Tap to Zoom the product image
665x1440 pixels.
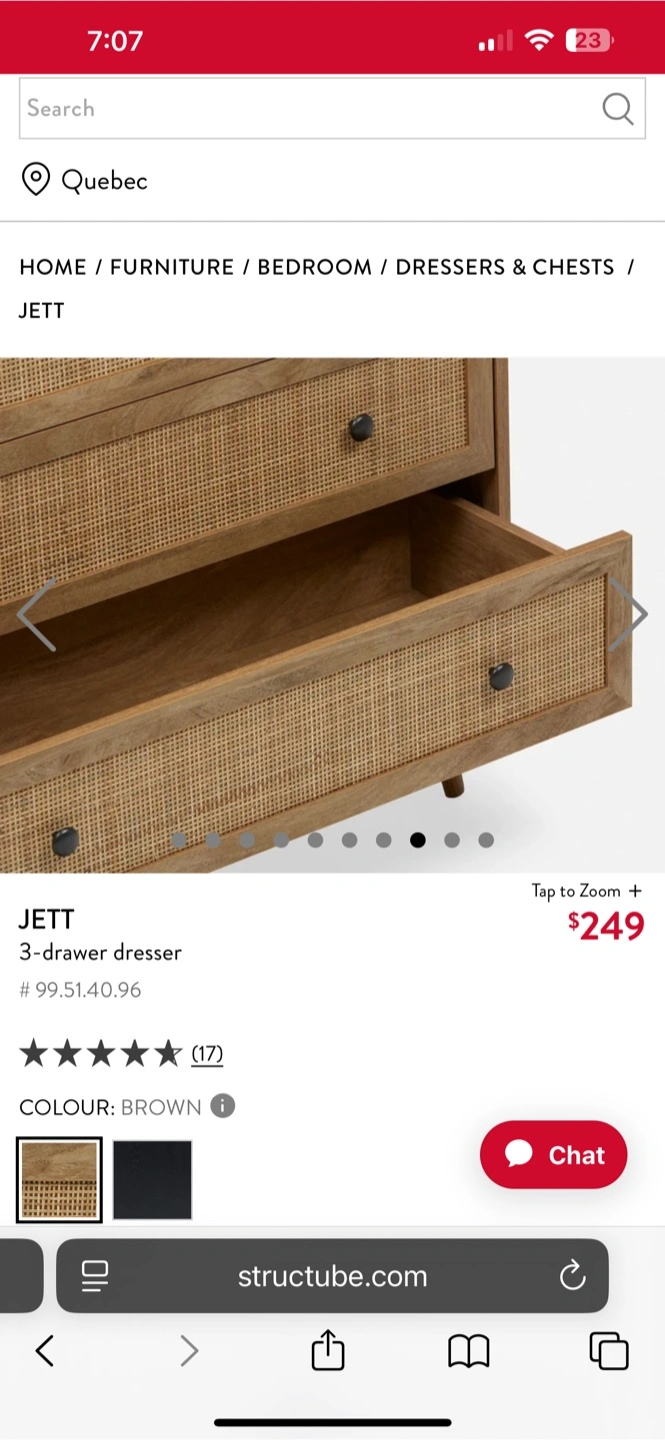tap(586, 891)
